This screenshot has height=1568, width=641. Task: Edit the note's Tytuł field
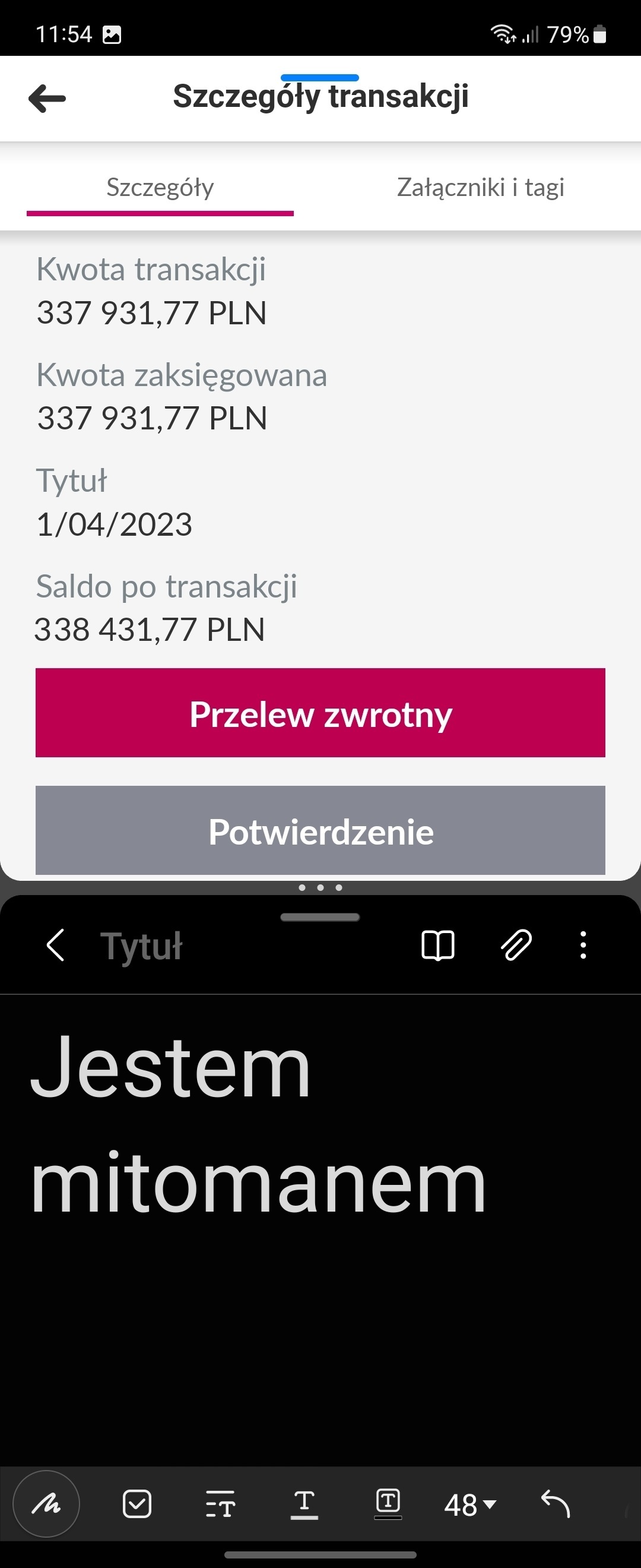pyautogui.click(x=141, y=947)
